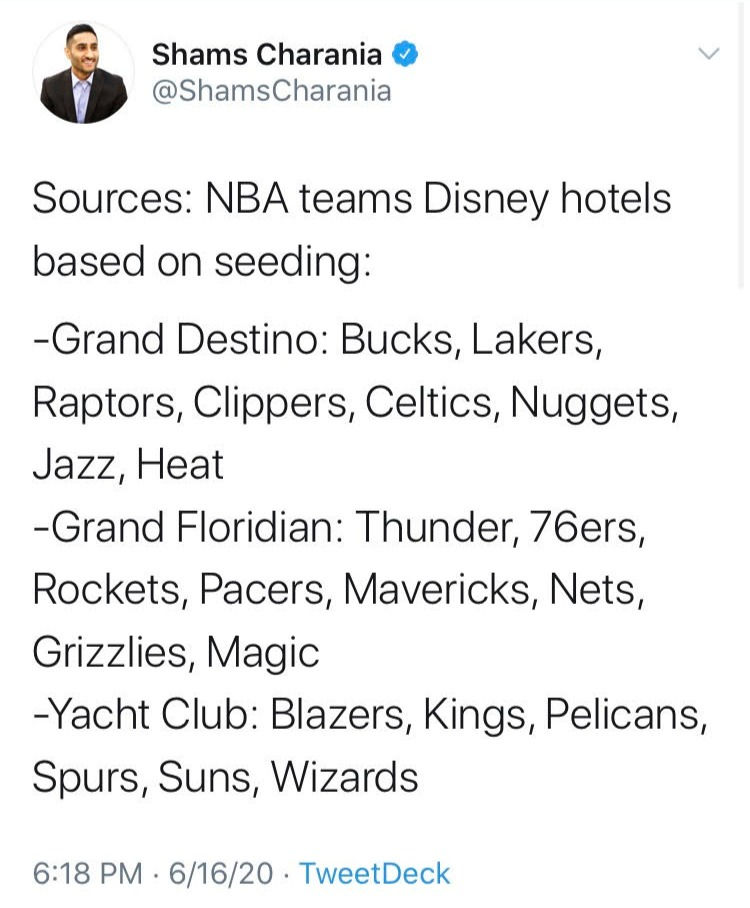The image size is (750, 908).
Task: Click the @ShamsCharania handle
Action: (267, 90)
